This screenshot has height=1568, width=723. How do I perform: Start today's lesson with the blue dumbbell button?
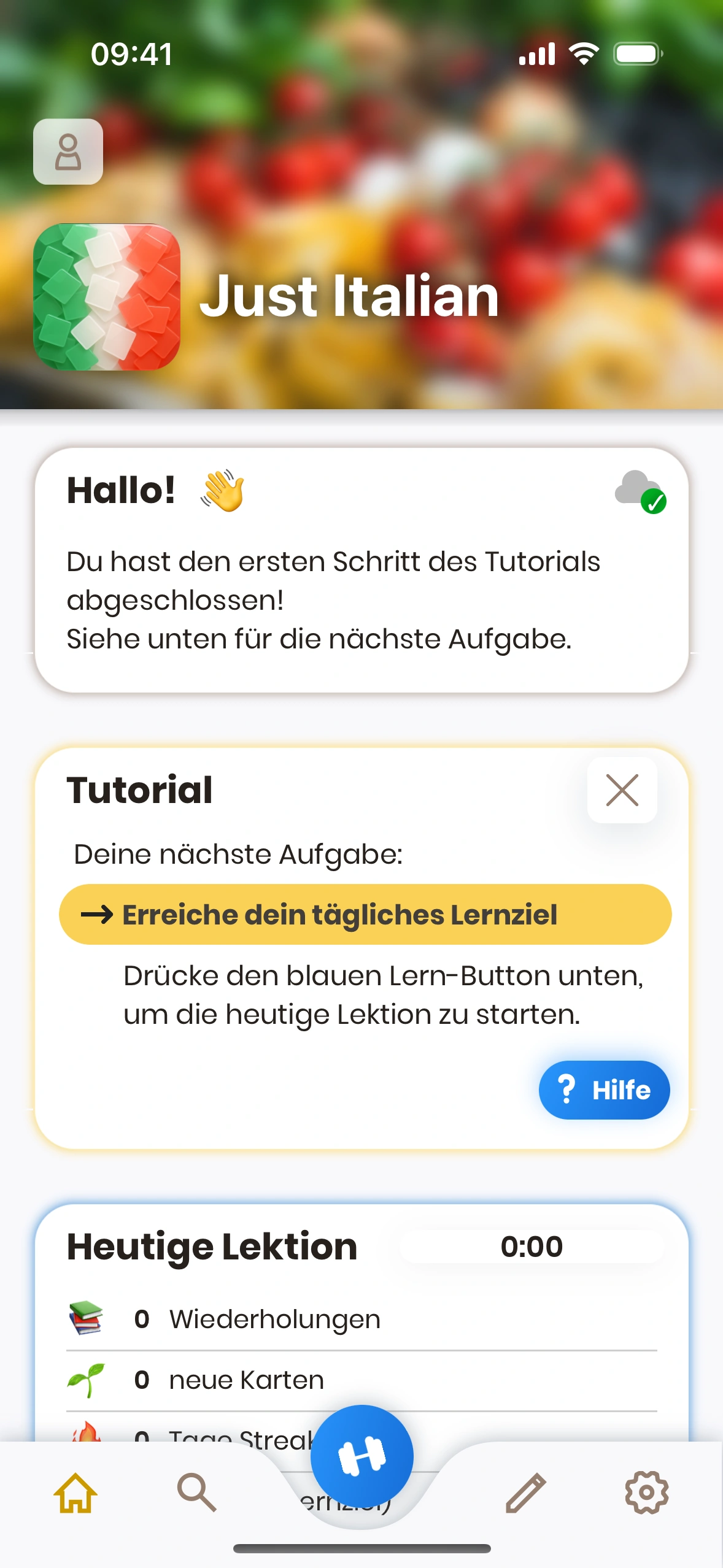(x=361, y=1455)
